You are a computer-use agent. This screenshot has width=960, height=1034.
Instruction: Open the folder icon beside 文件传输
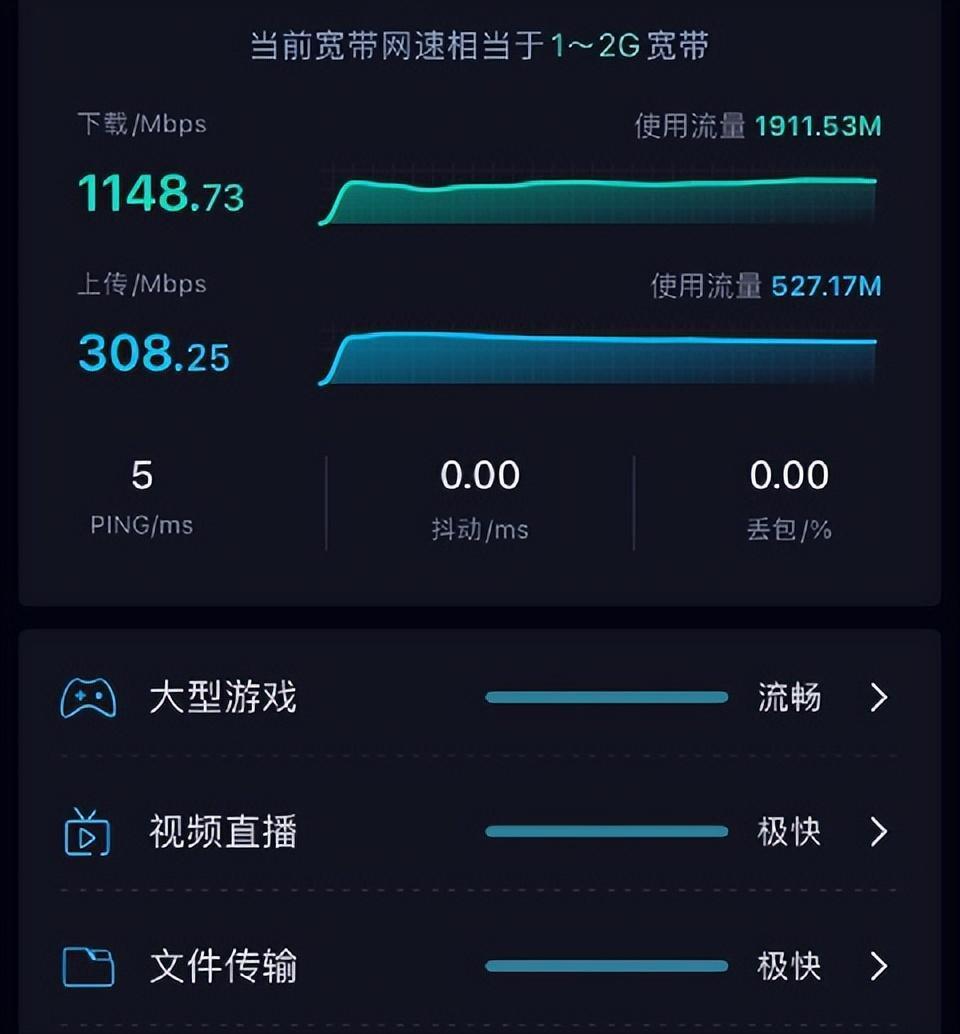pyautogui.click(x=88, y=968)
